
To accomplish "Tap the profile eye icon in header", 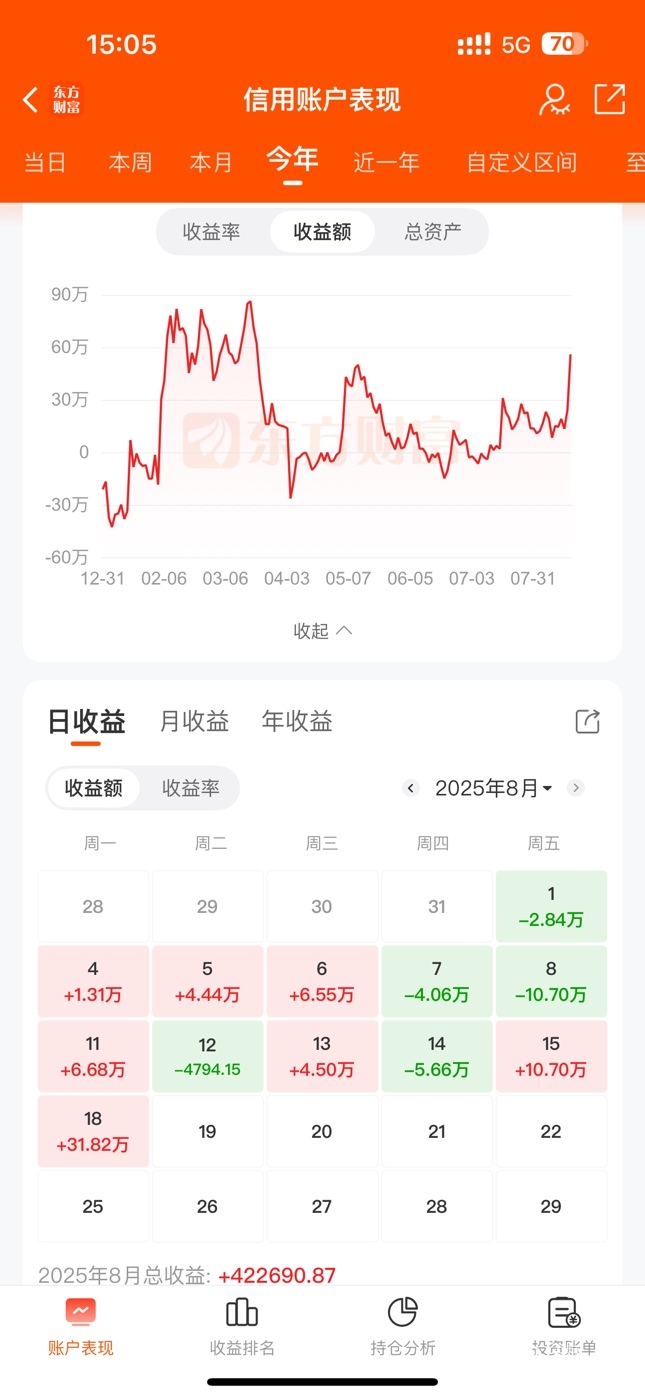I will pyautogui.click(x=554, y=99).
